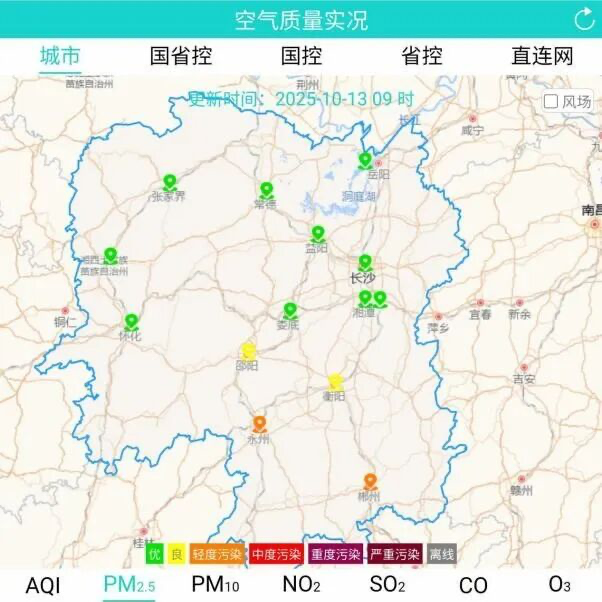Select the NO2 pollutant tab

pyautogui.click(x=301, y=585)
